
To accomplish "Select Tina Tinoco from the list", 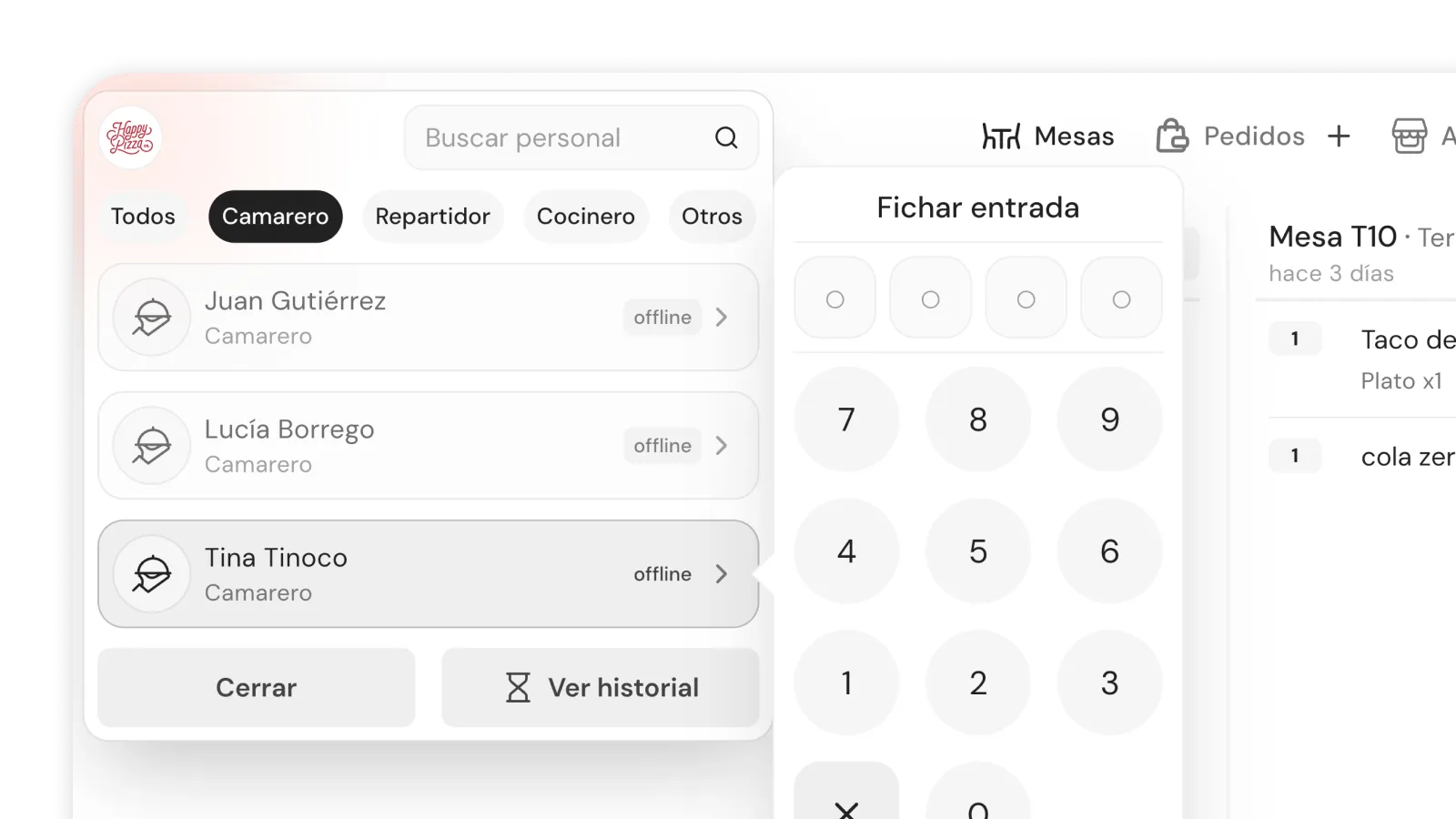I will [x=428, y=574].
